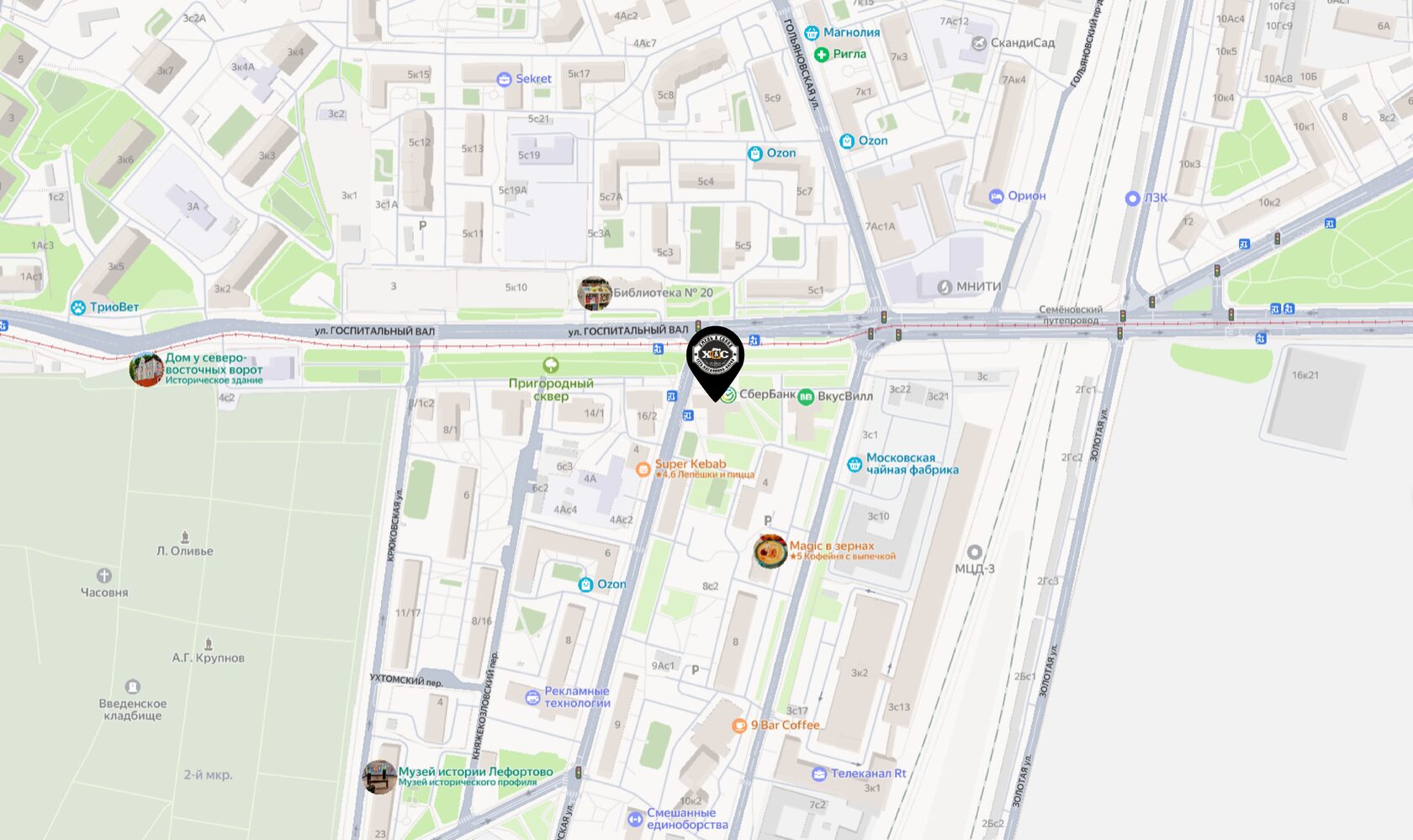Open Библиотека № 20 place
Viewport: 1413px width, 840px height.
(594, 293)
